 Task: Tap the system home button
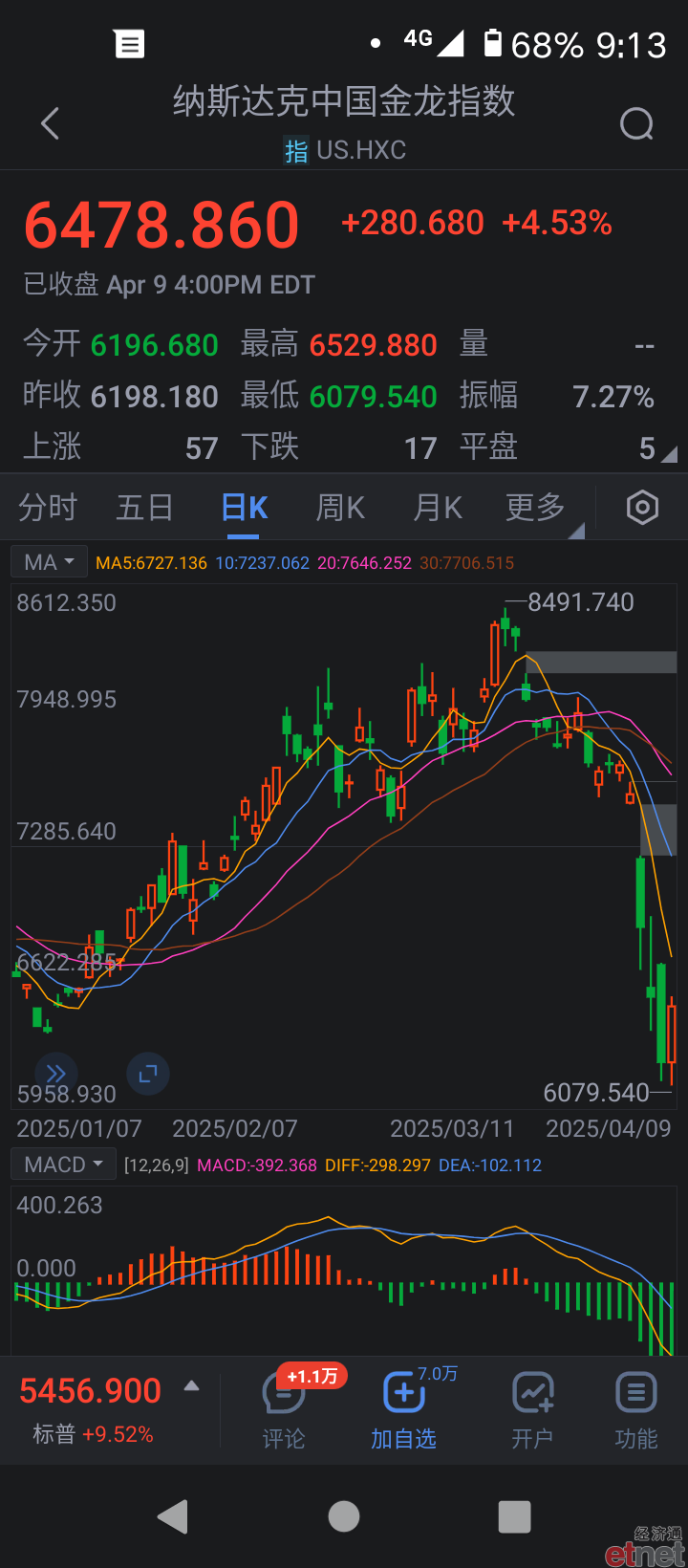(x=344, y=1516)
